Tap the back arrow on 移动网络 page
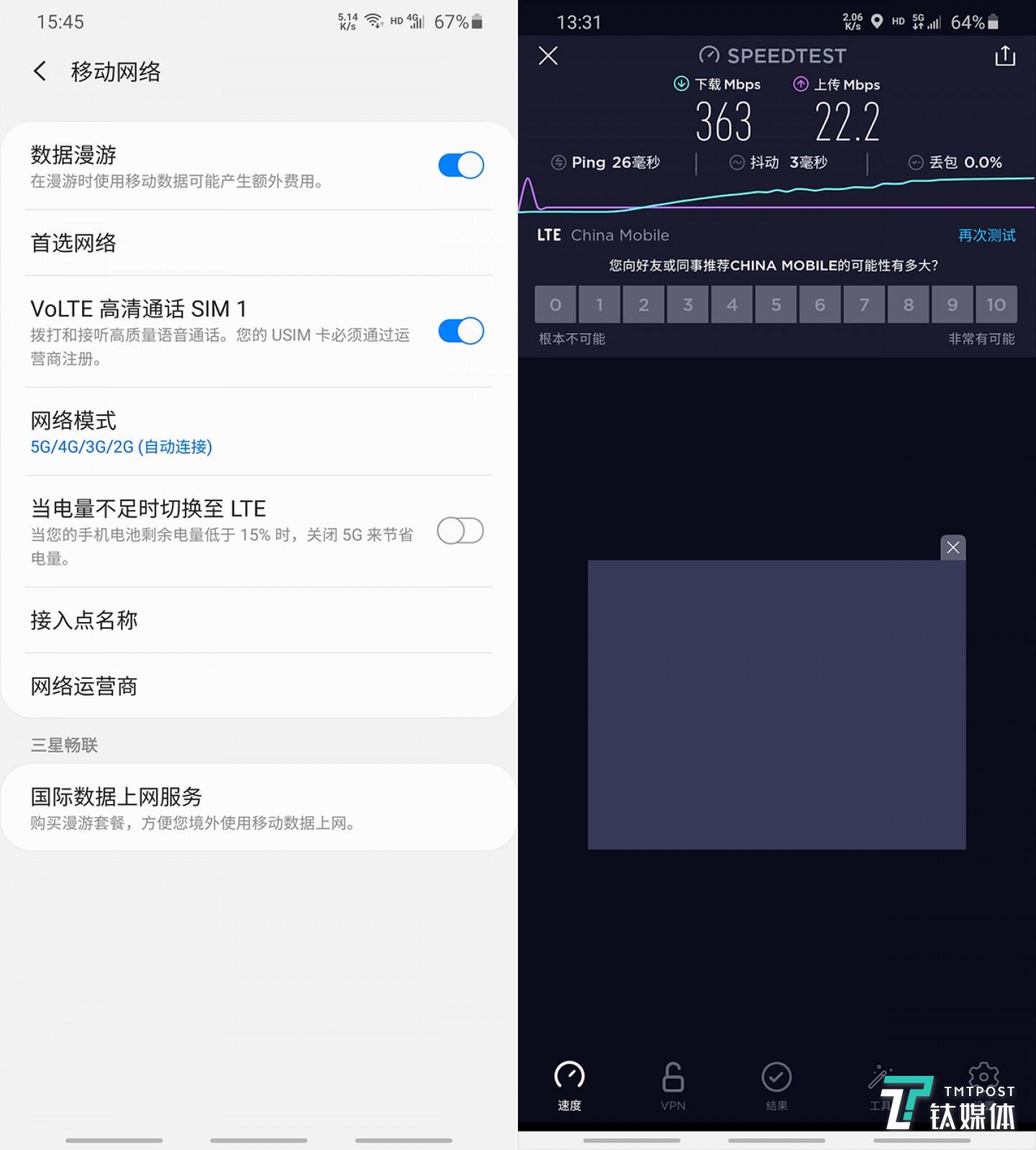1036x1150 pixels. pos(40,70)
